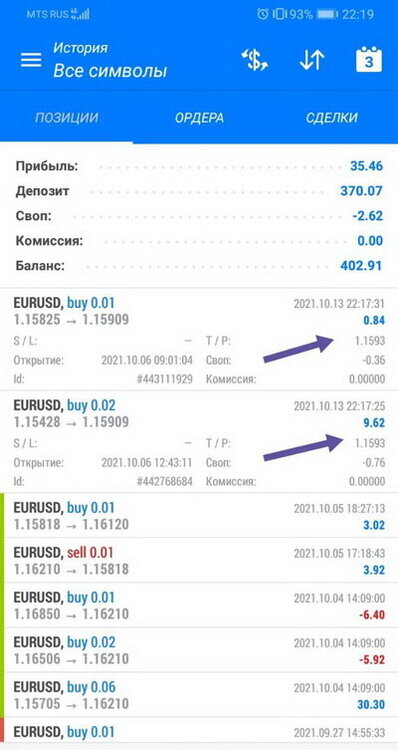Open the hamburger drawer menu

[31, 60]
